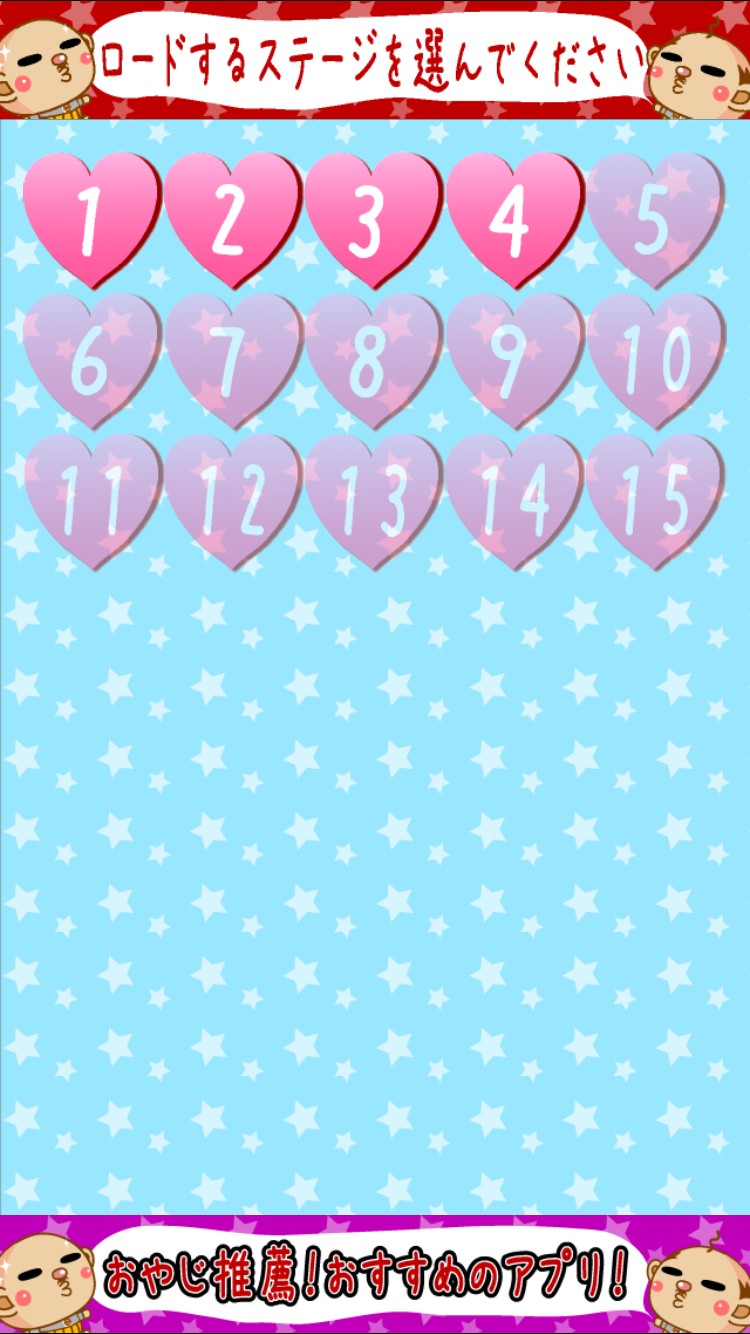Load stage 1 heart
750x1334 pixels.
[91, 218]
